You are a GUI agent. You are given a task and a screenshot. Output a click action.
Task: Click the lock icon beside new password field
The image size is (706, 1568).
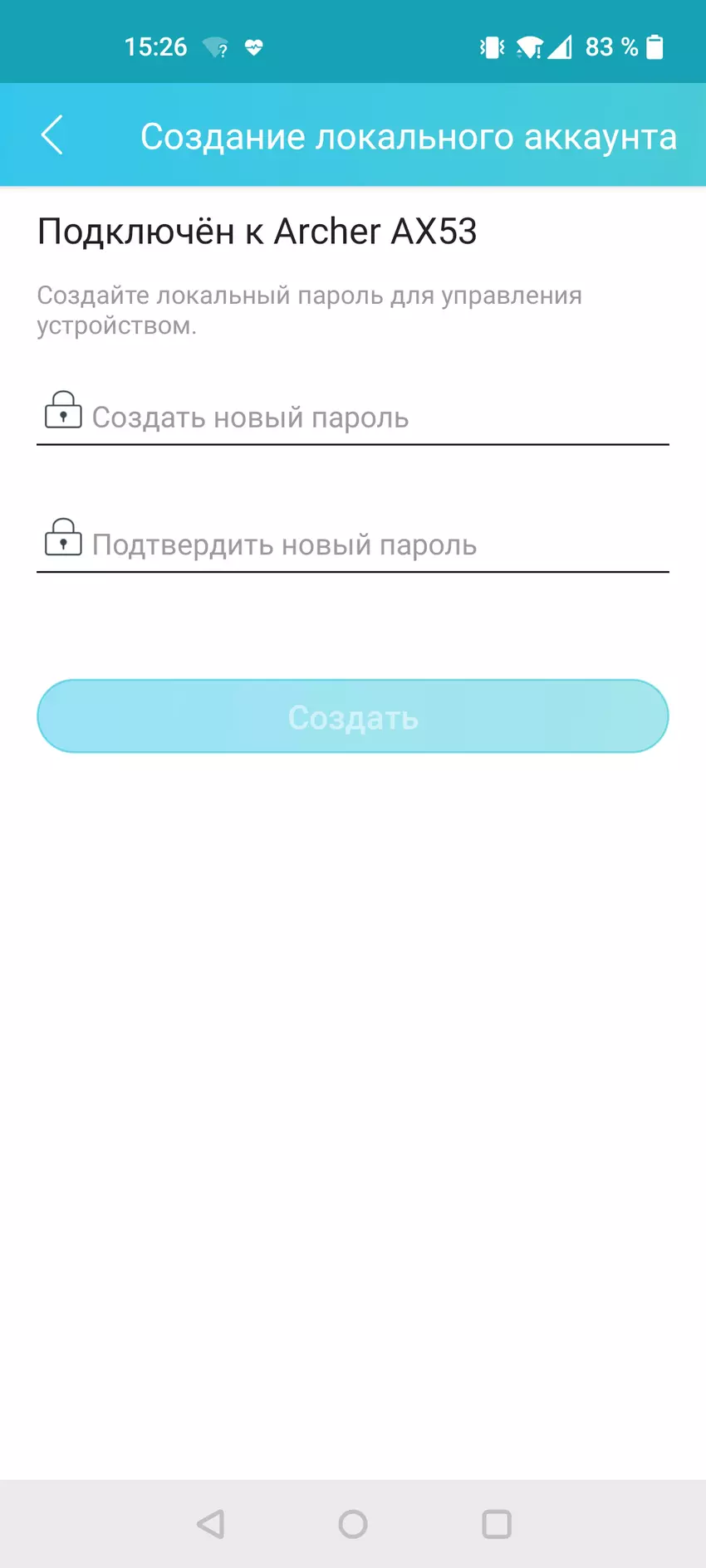click(62, 413)
